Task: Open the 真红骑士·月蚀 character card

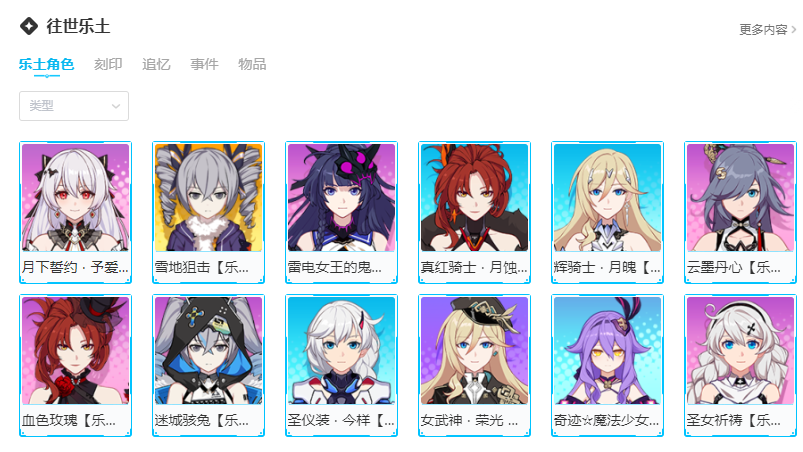Action: point(474,210)
